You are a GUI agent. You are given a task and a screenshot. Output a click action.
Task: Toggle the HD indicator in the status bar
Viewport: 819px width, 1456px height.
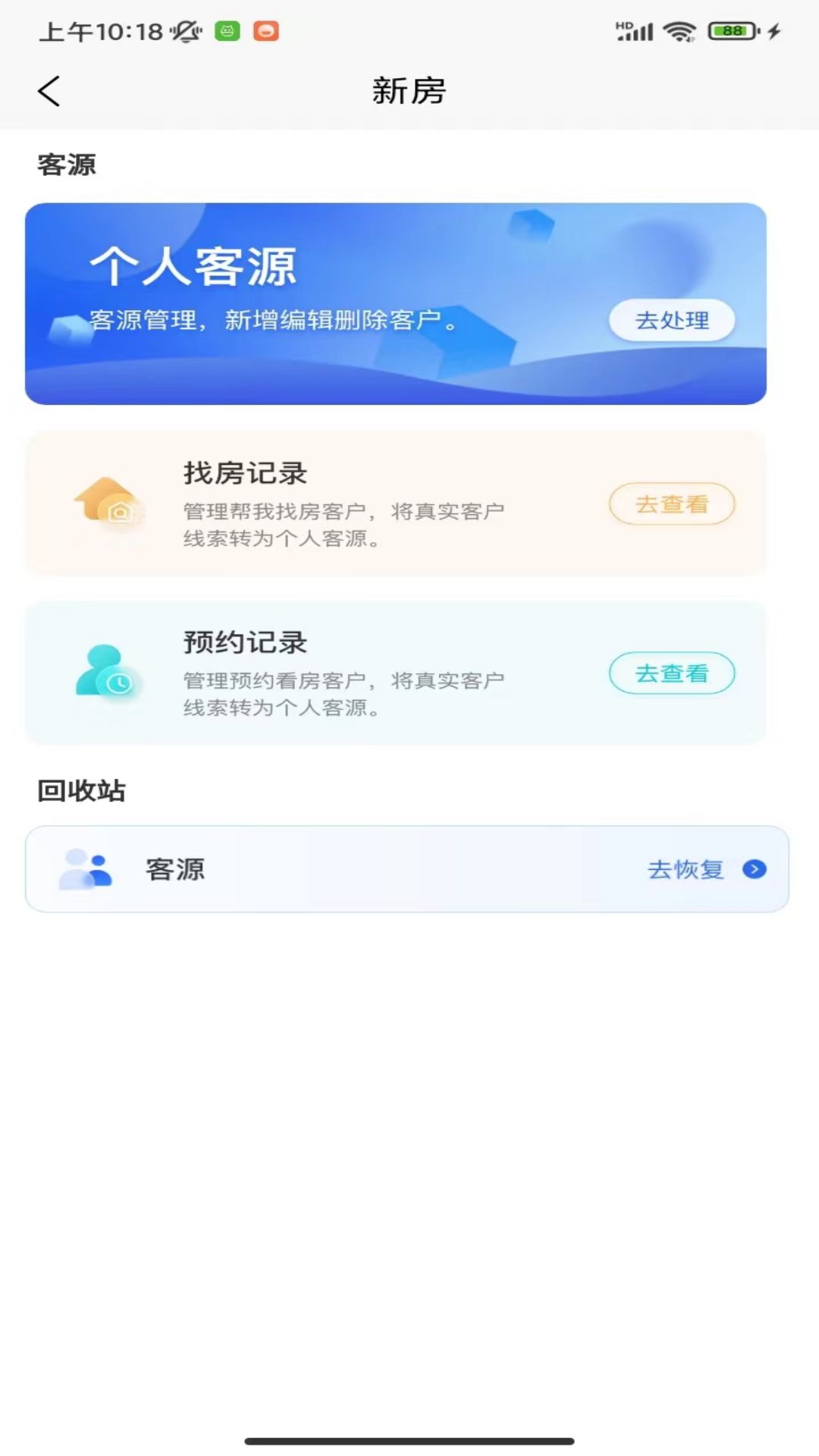[x=623, y=25]
